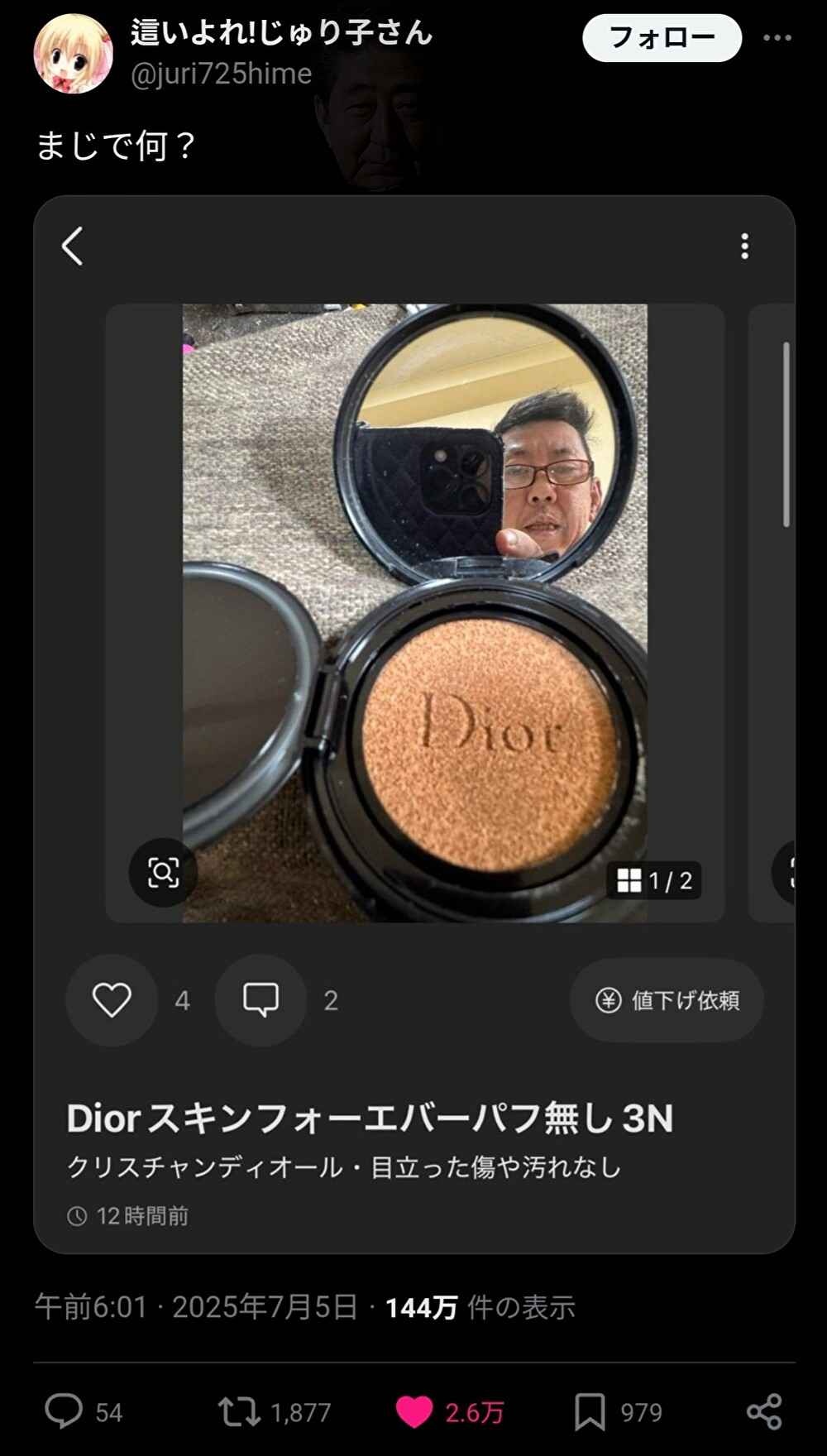Screen dimensions: 827x1456
Task: Open the @juri725hime username profile link
Action: (222, 74)
